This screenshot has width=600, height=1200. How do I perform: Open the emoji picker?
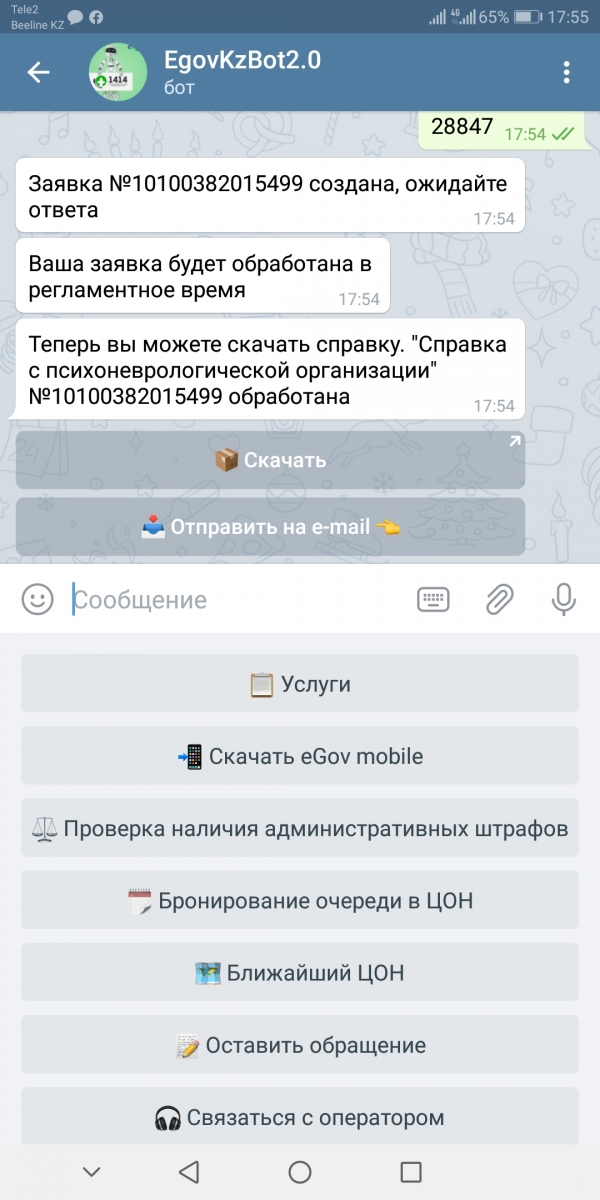coord(38,600)
